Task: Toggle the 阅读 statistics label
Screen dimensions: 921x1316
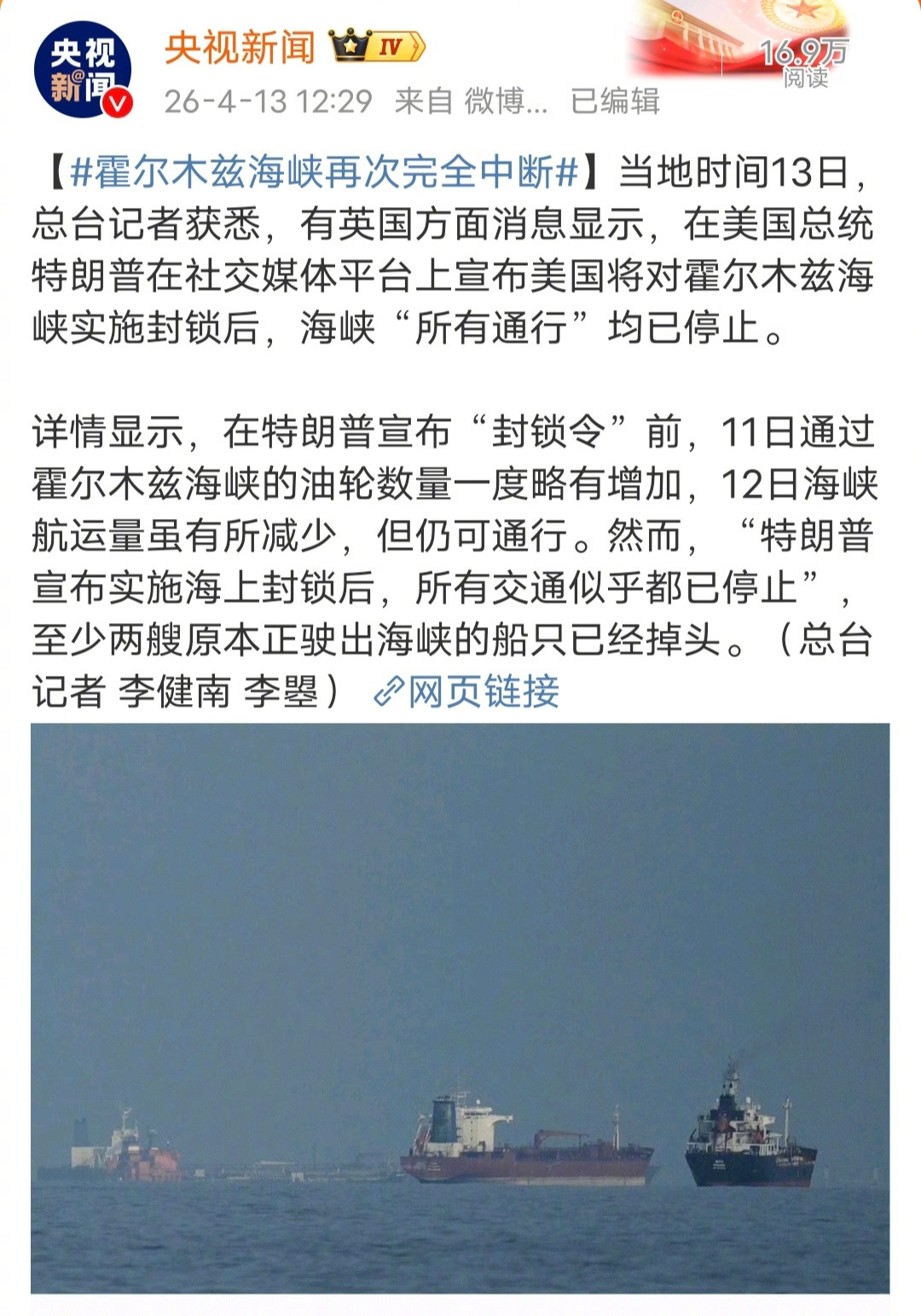Action: [x=806, y=78]
